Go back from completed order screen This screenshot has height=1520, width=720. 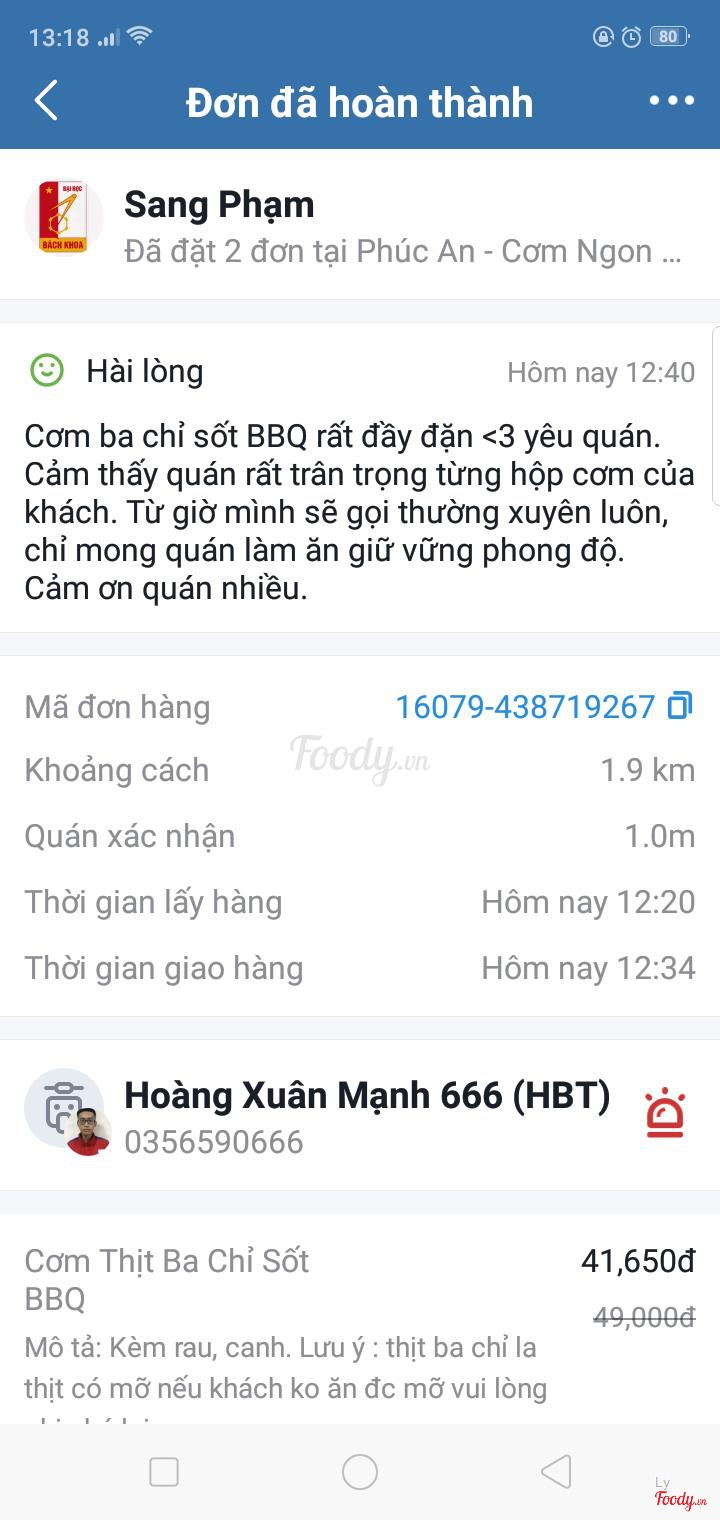(46, 101)
